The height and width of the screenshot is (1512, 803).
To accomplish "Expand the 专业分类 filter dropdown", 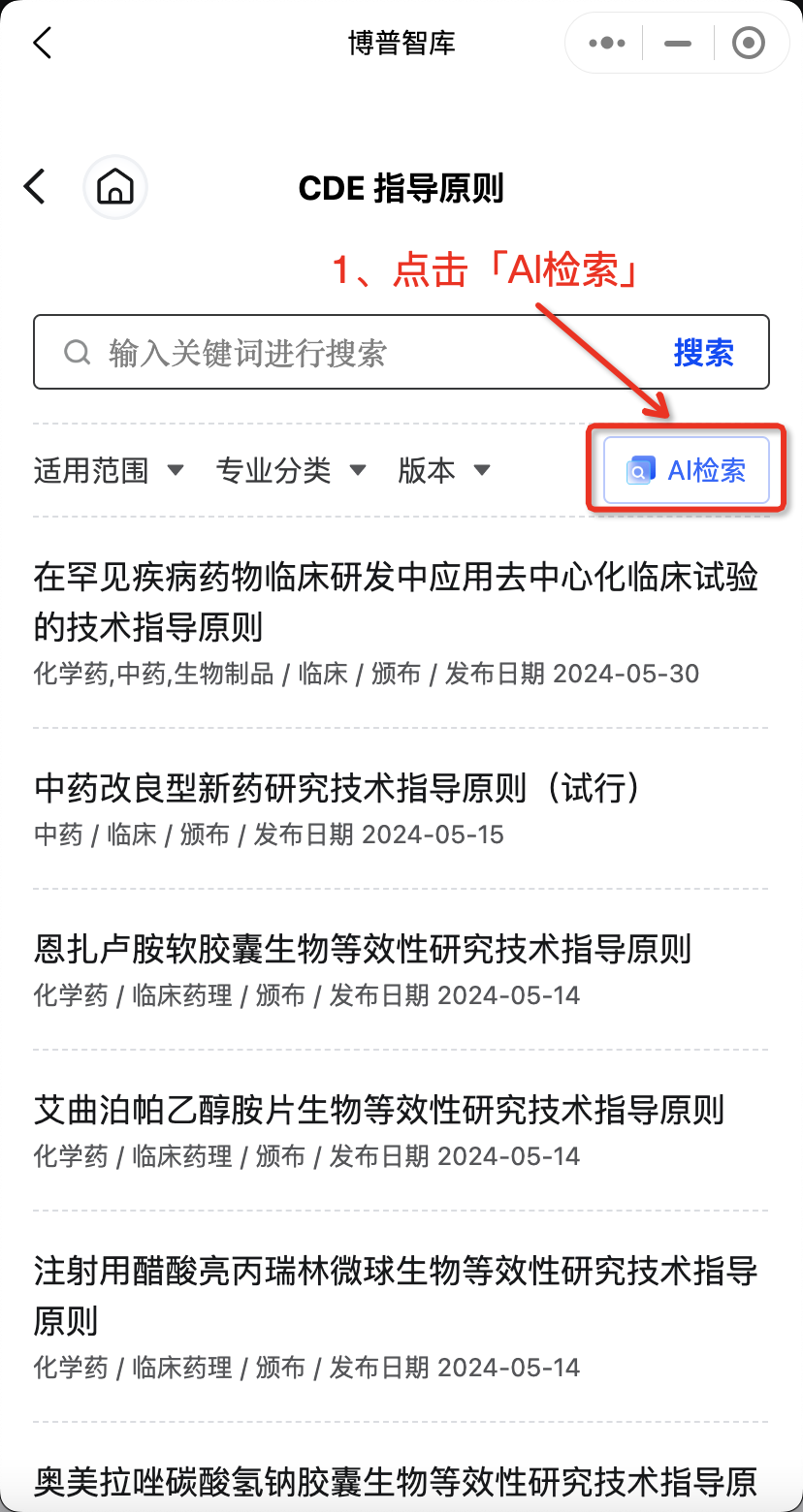I will click(x=291, y=471).
